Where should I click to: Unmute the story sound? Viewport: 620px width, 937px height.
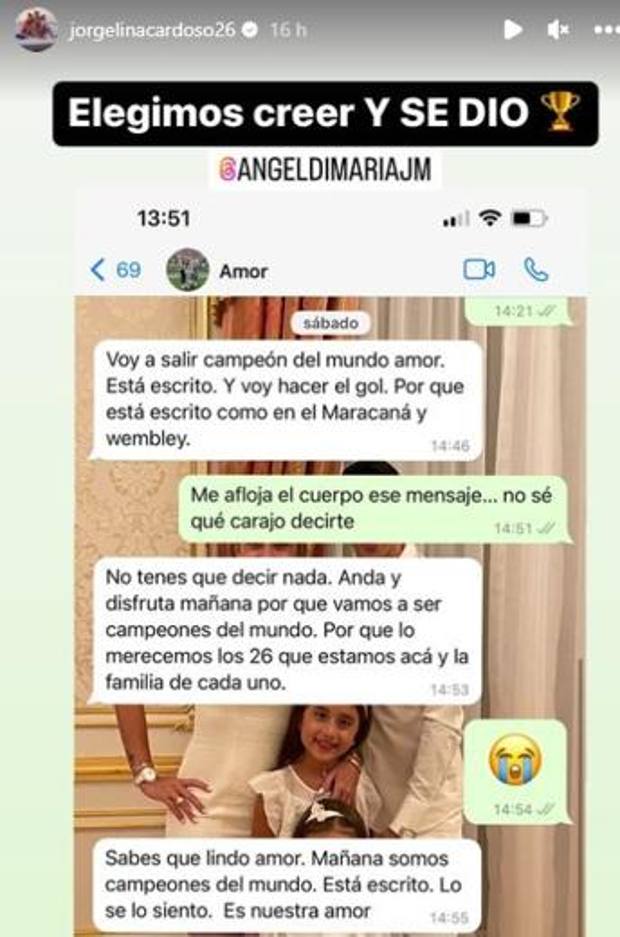pos(558,30)
